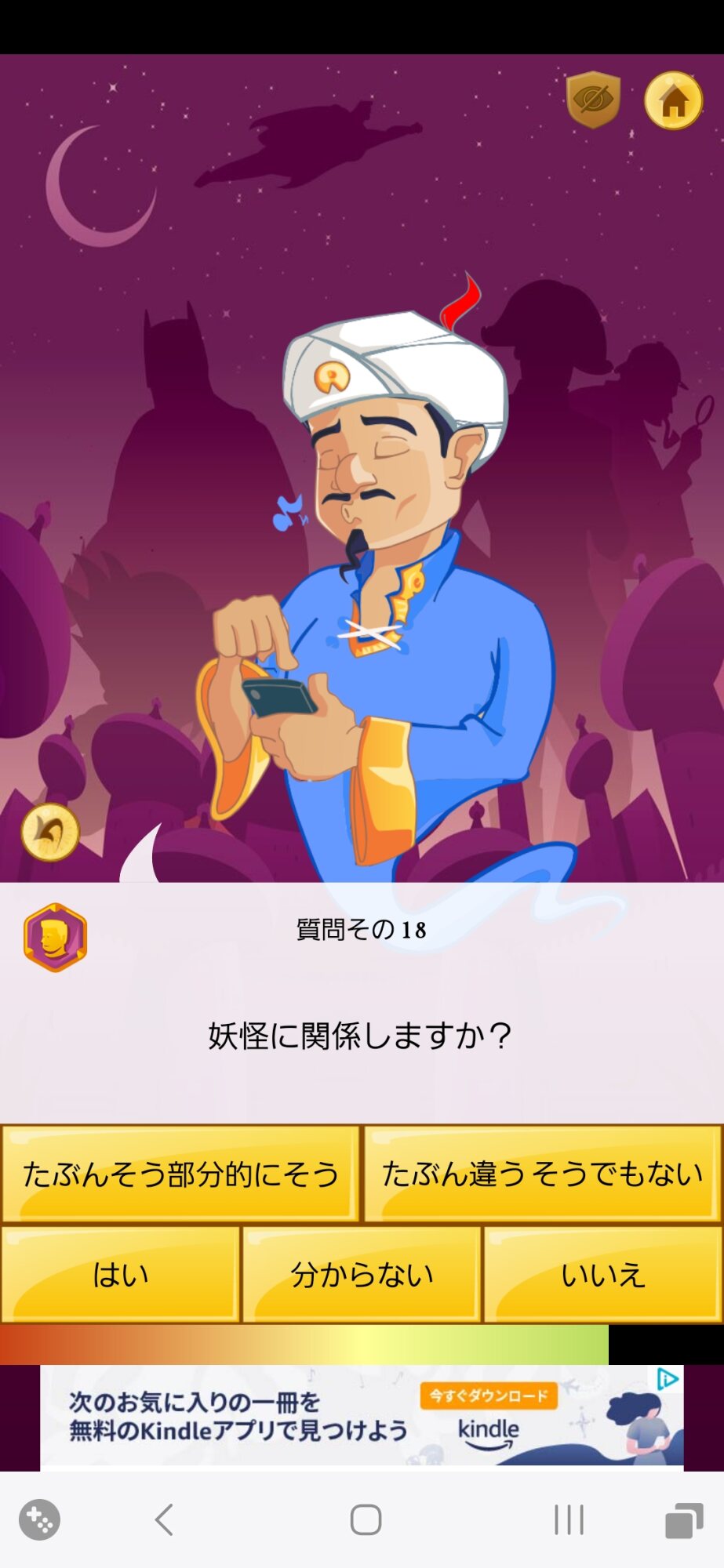
Task: Go back using the system back button
Action: click(164, 1520)
